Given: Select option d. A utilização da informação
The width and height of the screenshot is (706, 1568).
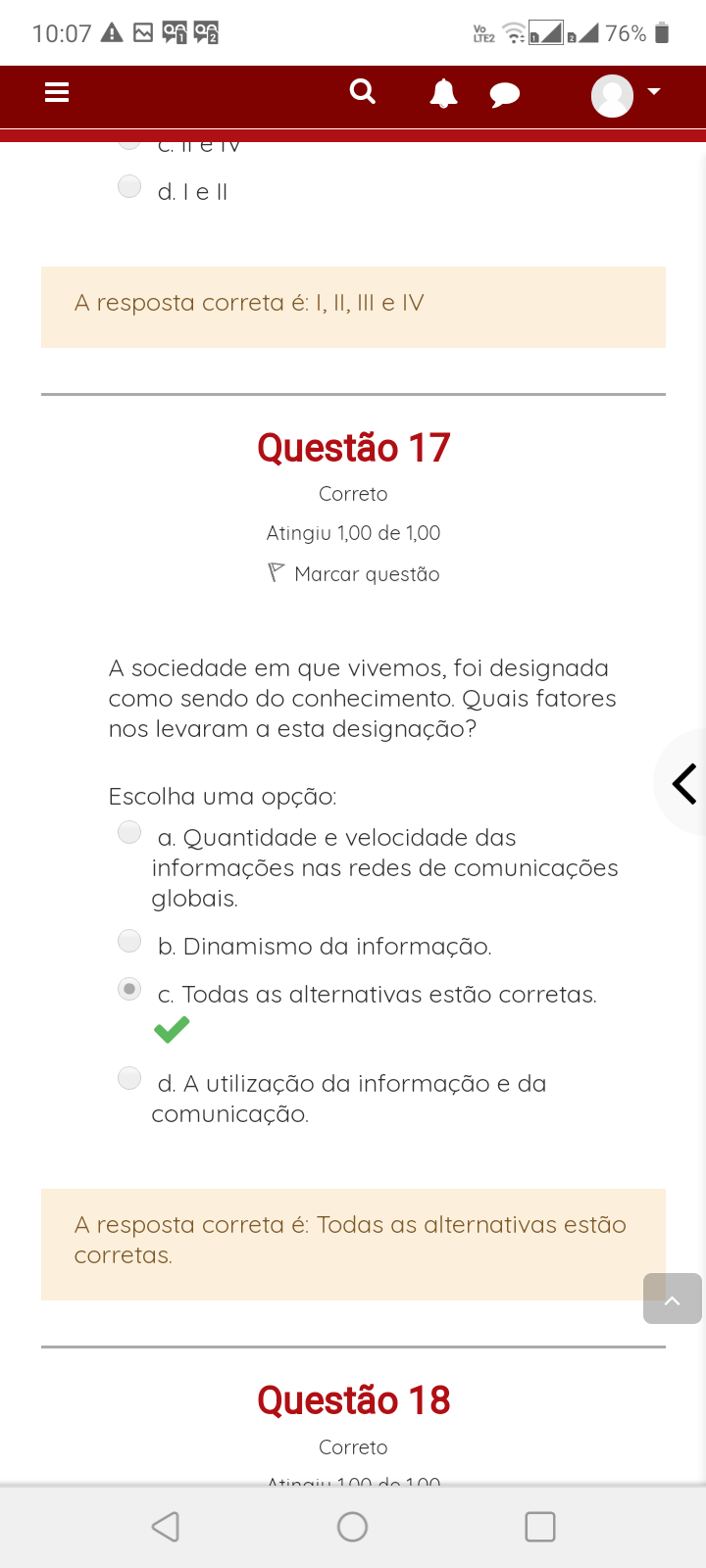Looking at the screenshot, I should (x=129, y=1078).
